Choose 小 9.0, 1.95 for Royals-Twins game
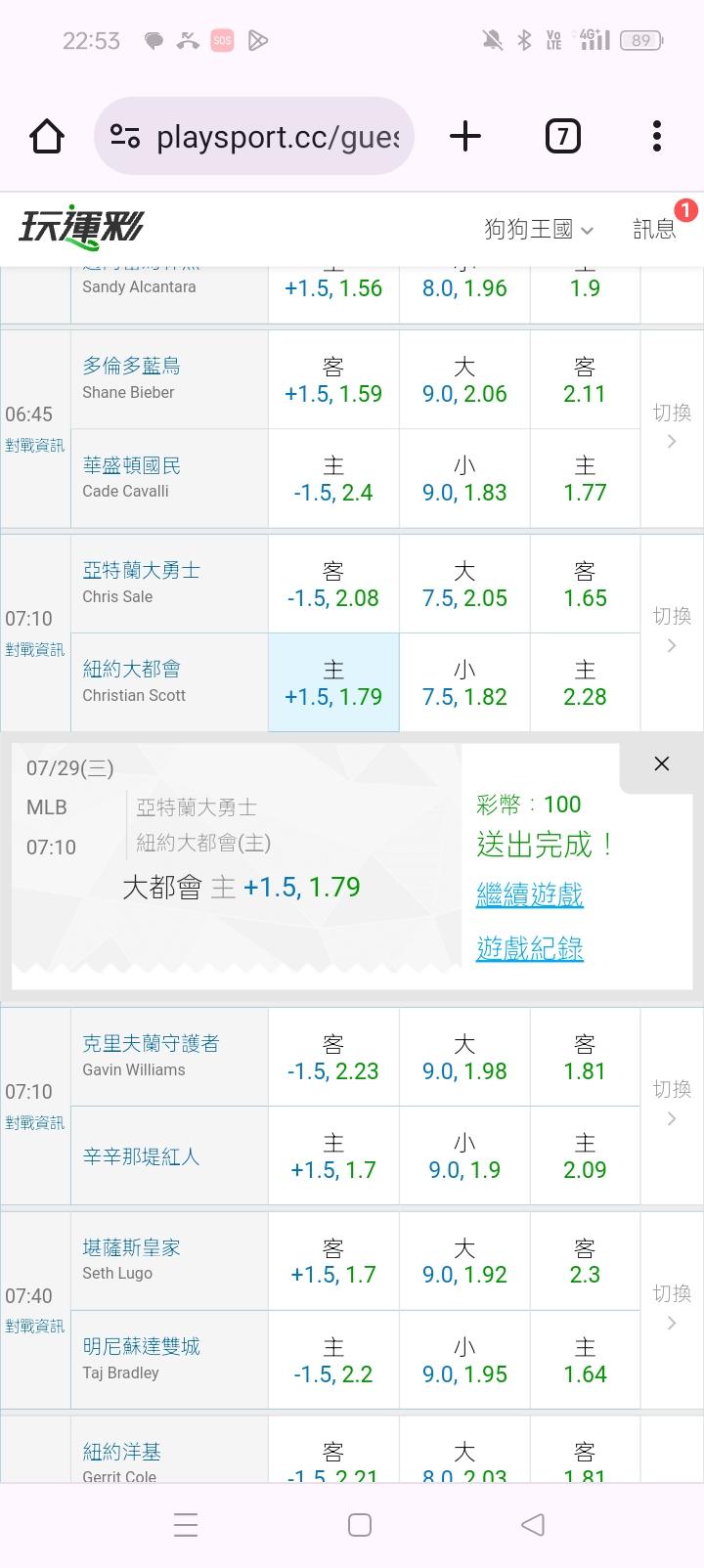Screen dimensions: 704x1568 click(x=464, y=1360)
